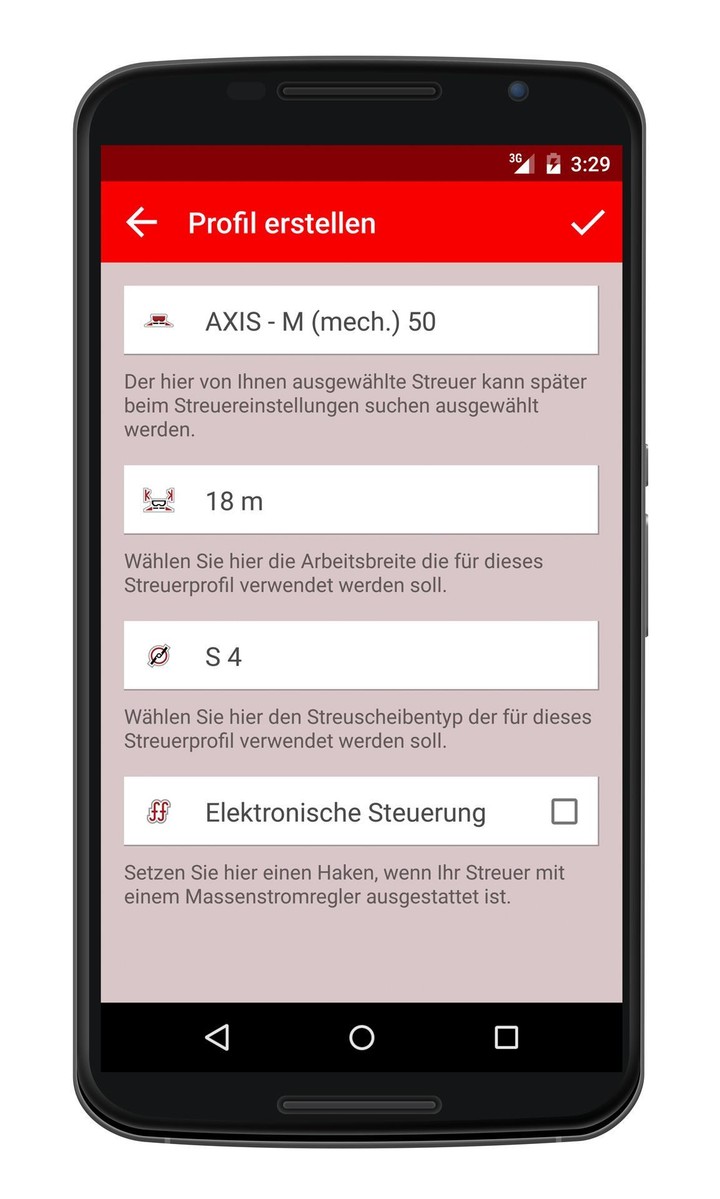Viewport: 720px width, 1199px height.
Task: Open the recent apps overview
Action: click(x=506, y=1037)
